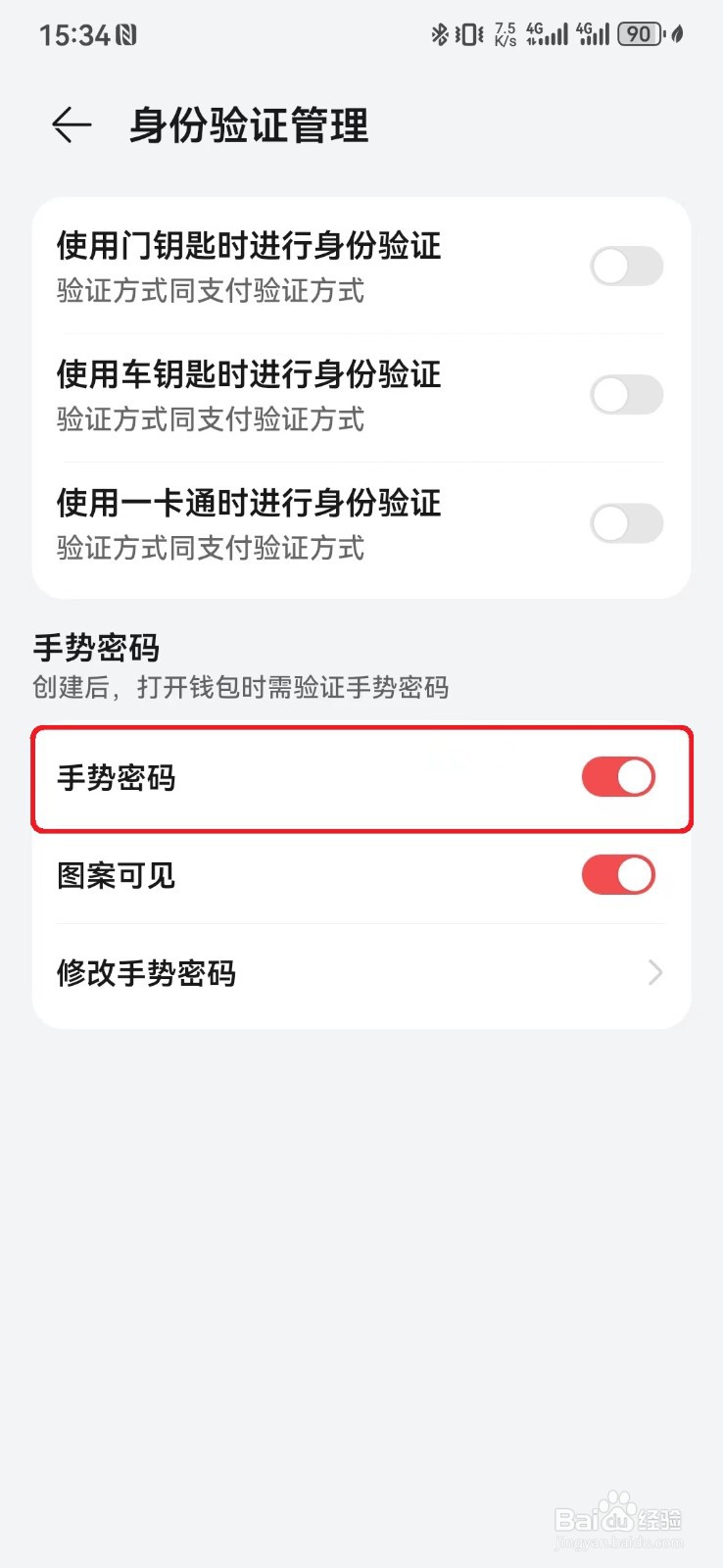Tap the vibrate mode icon in the status bar
The height and width of the screenshot is (1568, 723).
[x=467, y=33]
